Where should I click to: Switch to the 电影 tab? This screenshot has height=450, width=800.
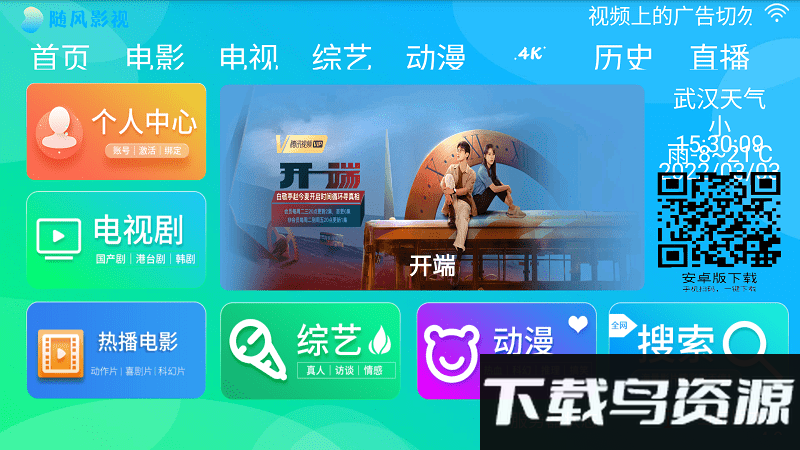coord(155,58)
